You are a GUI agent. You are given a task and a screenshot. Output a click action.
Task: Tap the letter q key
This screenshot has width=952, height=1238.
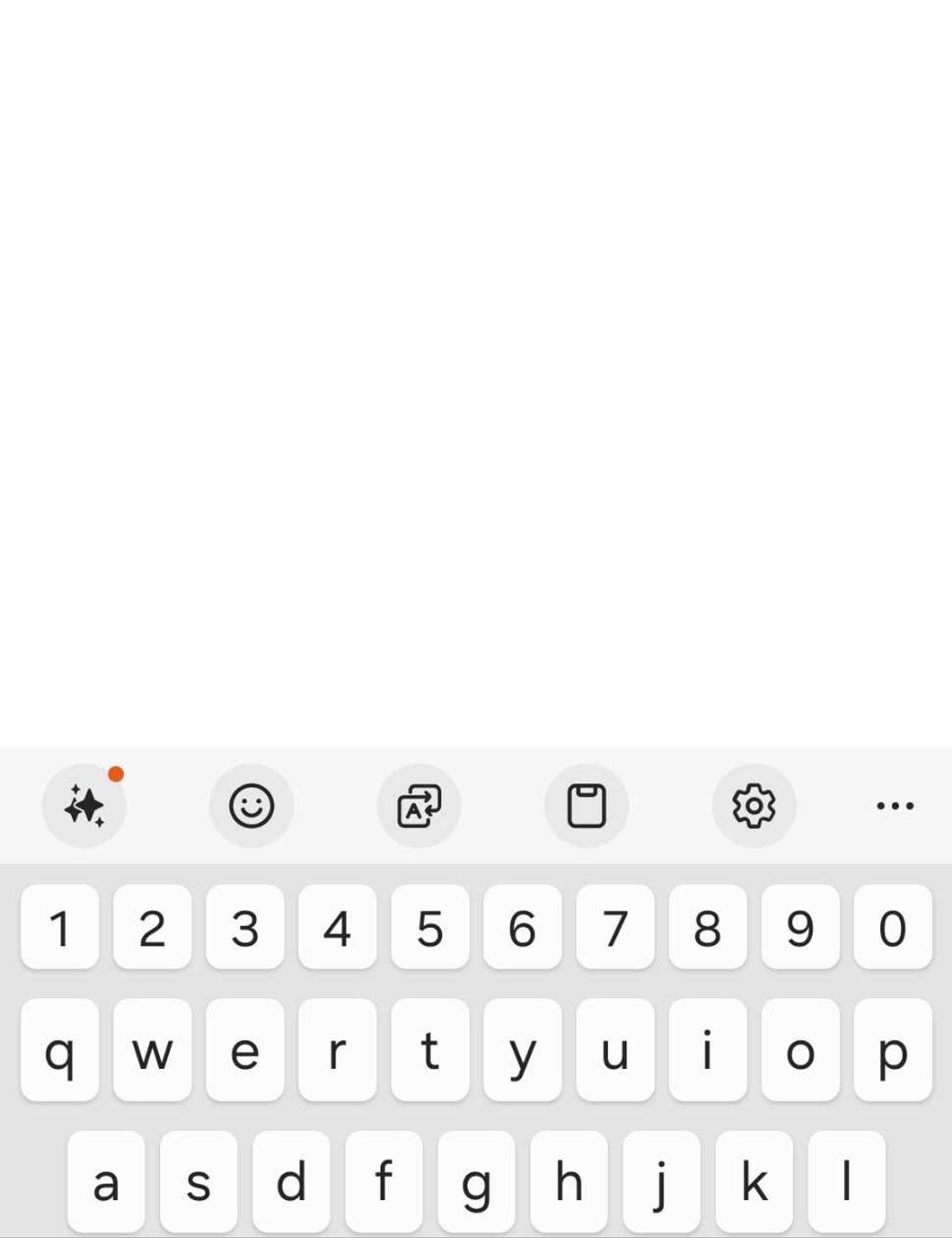pos(59,1052)
